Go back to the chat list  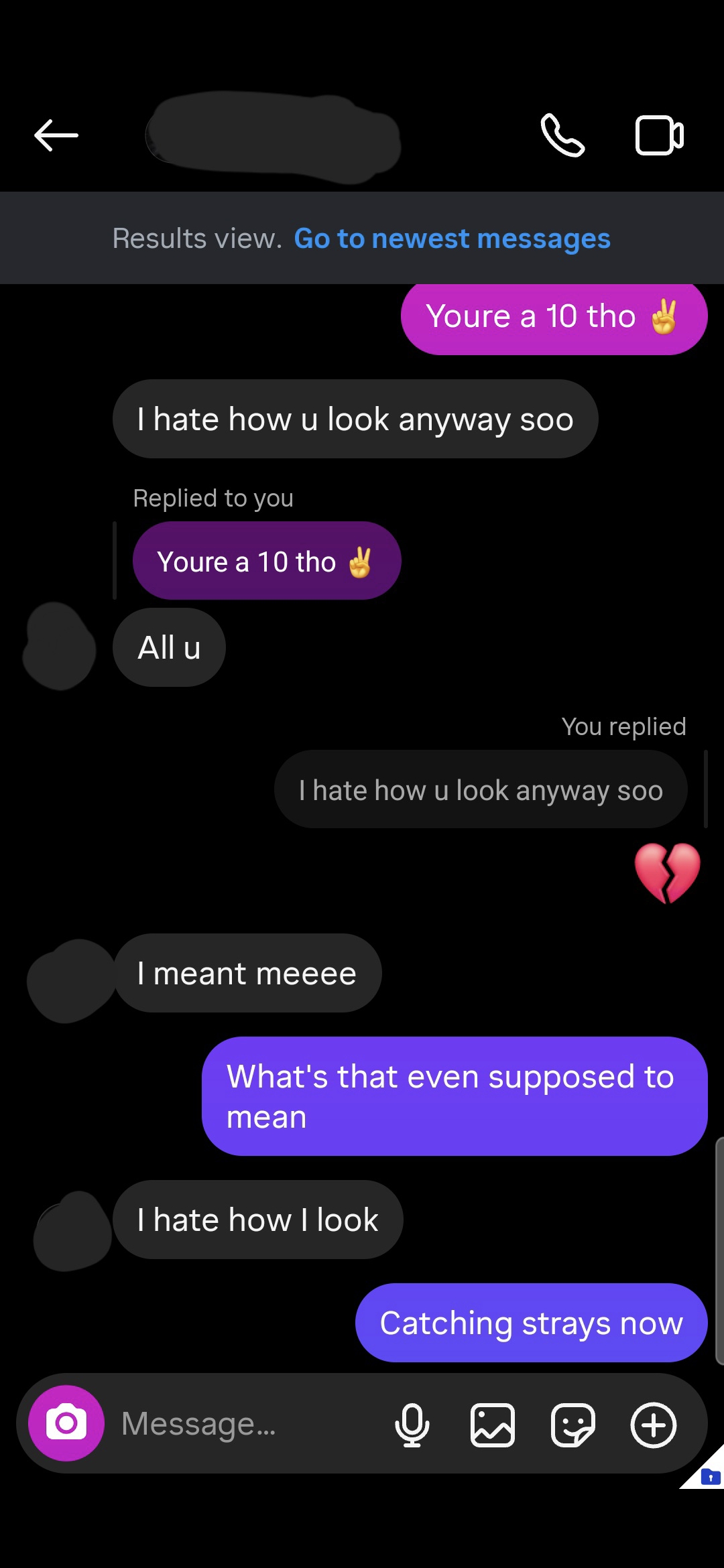click(56, 135)
